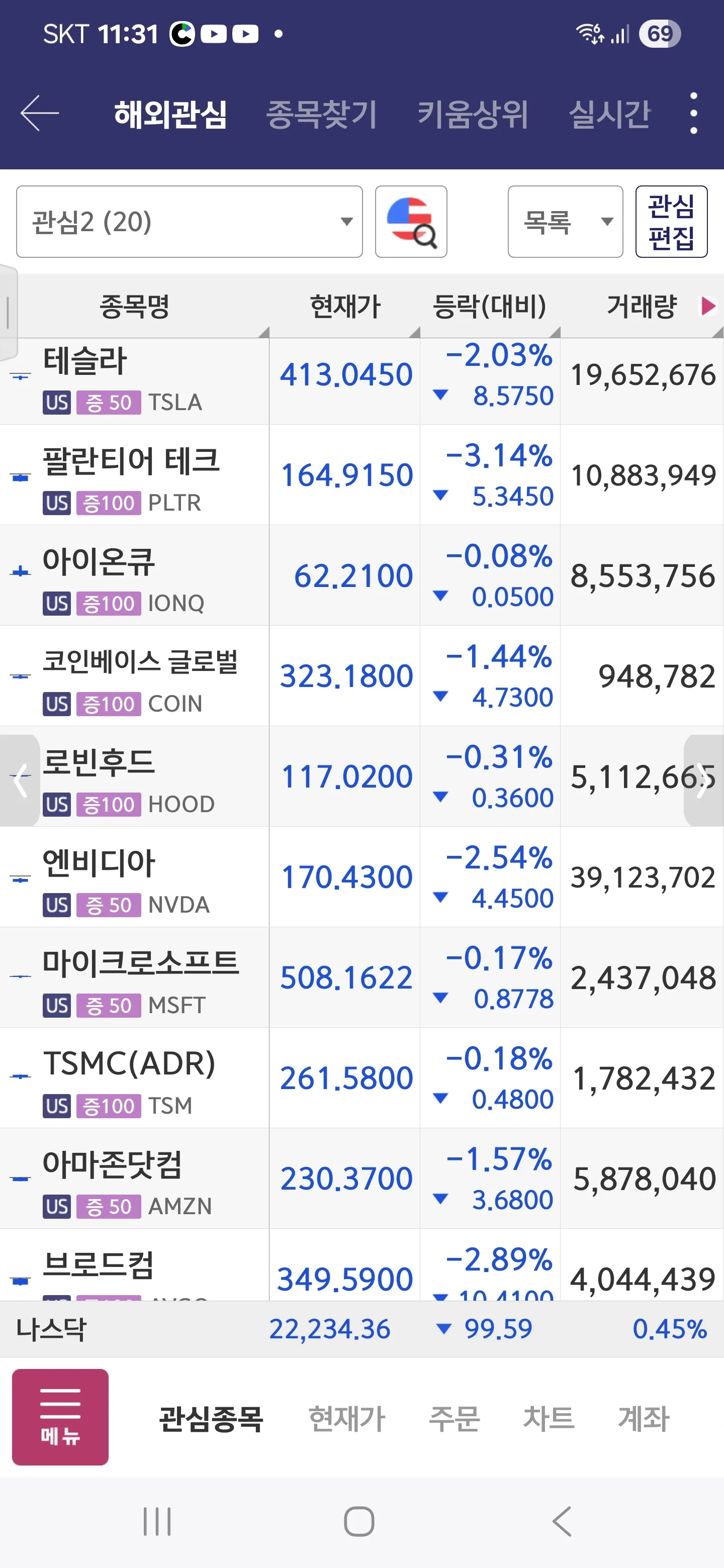Tap the 관심편집 button
724x1568 pixels.
[671, 222]
